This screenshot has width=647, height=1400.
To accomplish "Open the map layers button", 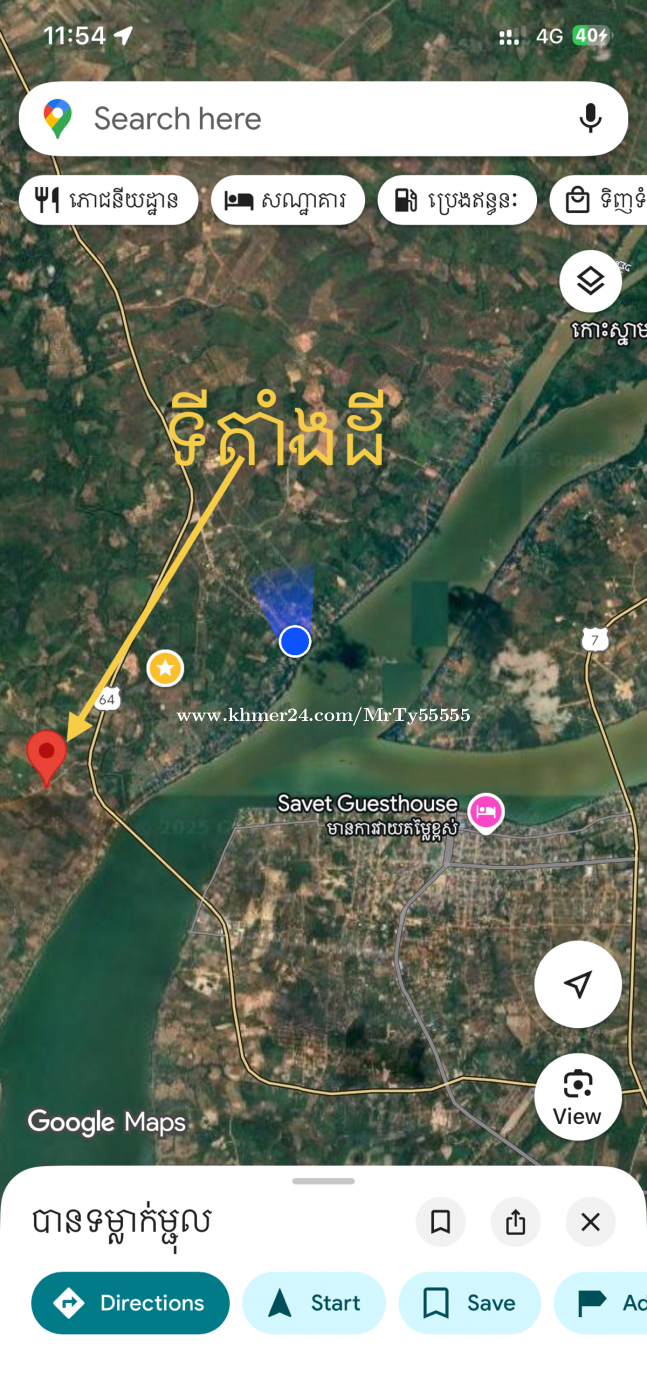I will tap(590, 281).
